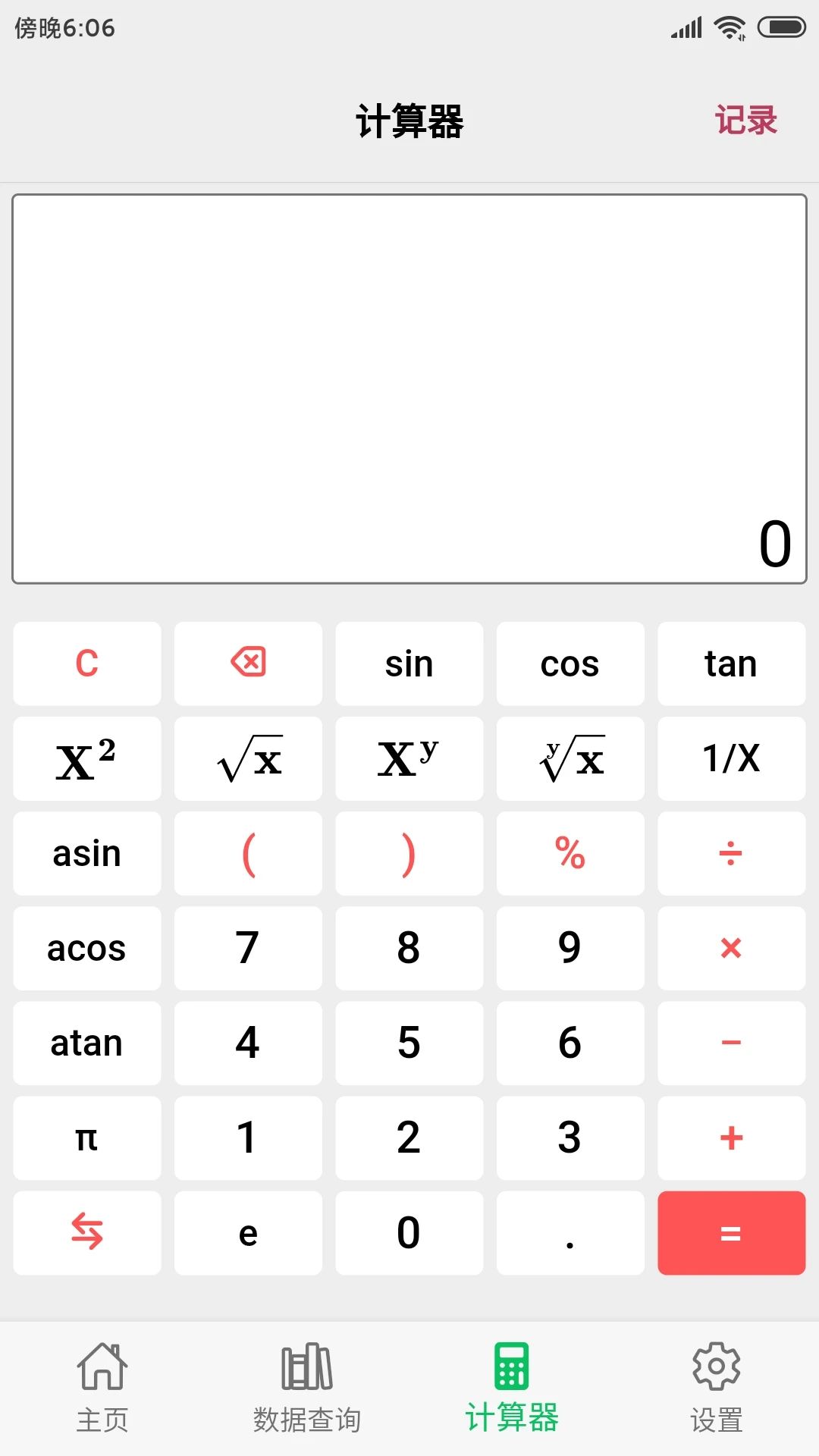Switch to the 主页 home tab
The height and width of the screenshot is (1456, 819).
coord(102,1388)
